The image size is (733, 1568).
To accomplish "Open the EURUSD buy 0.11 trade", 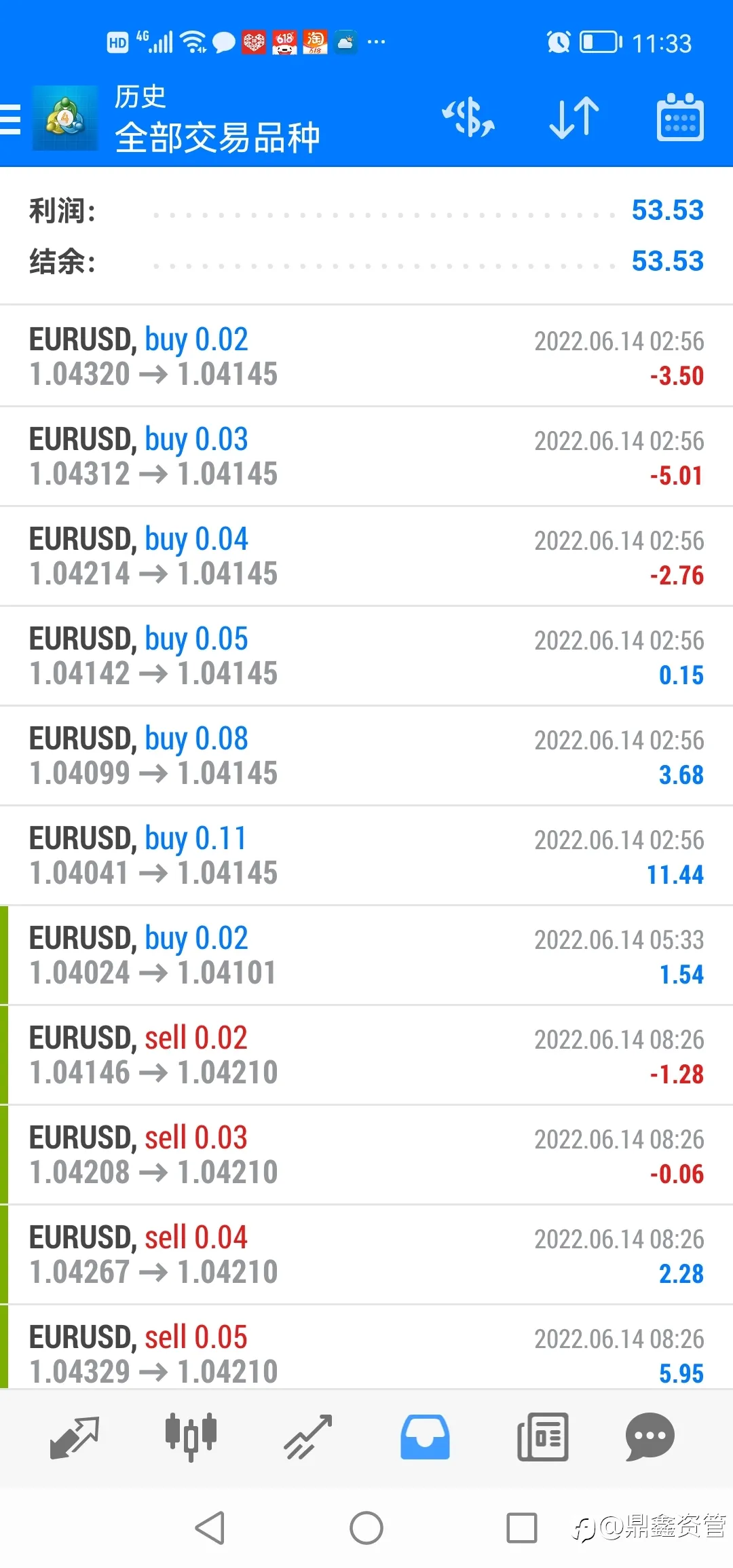I will tap(366, 856).
